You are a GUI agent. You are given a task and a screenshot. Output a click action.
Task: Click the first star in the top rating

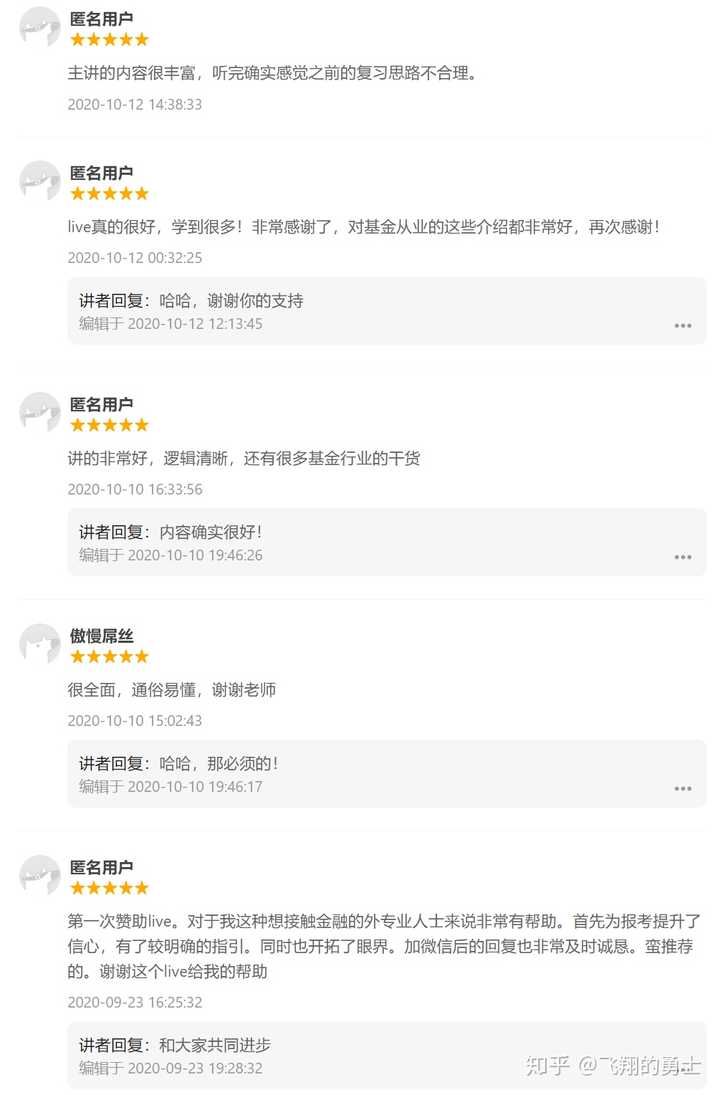tap(75, 39)
